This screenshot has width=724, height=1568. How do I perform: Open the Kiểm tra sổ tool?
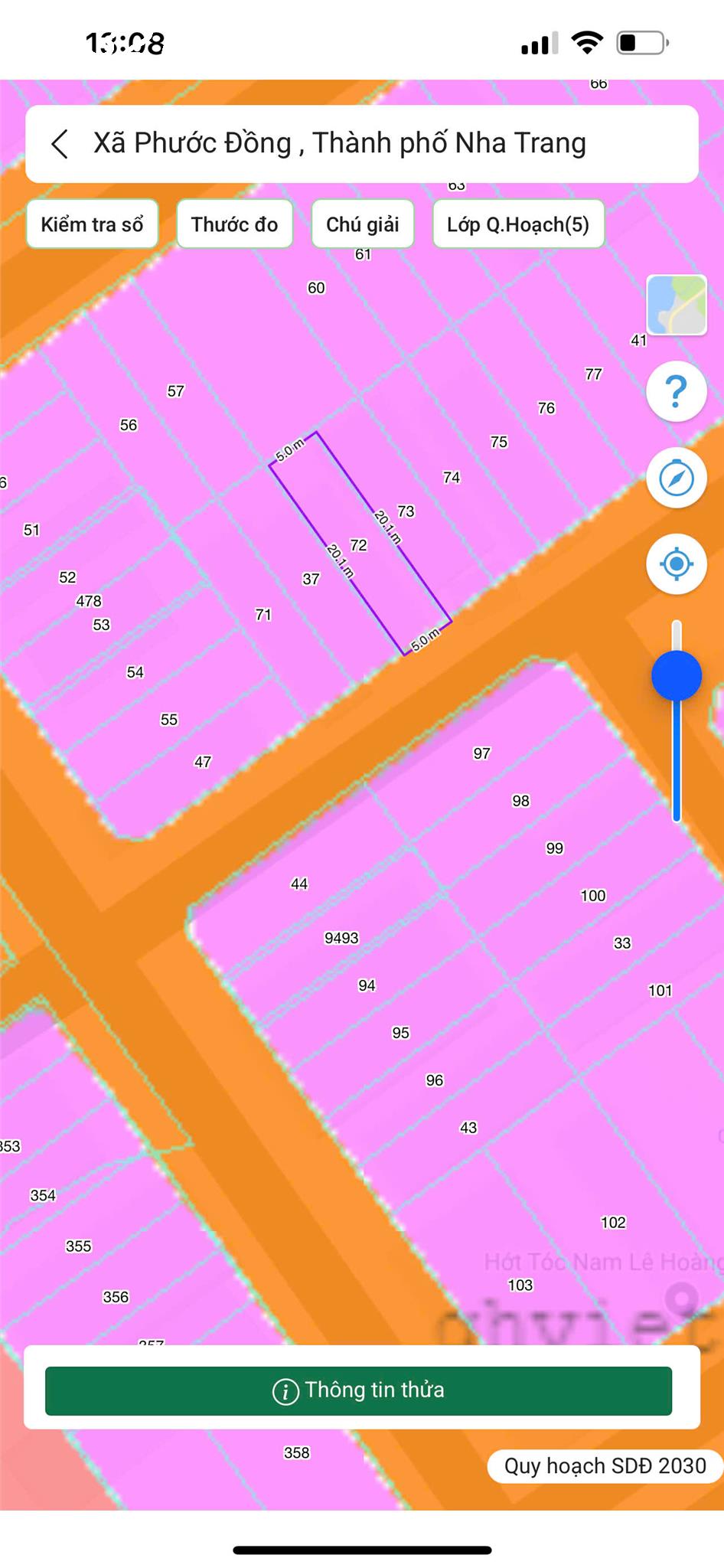(x=92, y=224)
